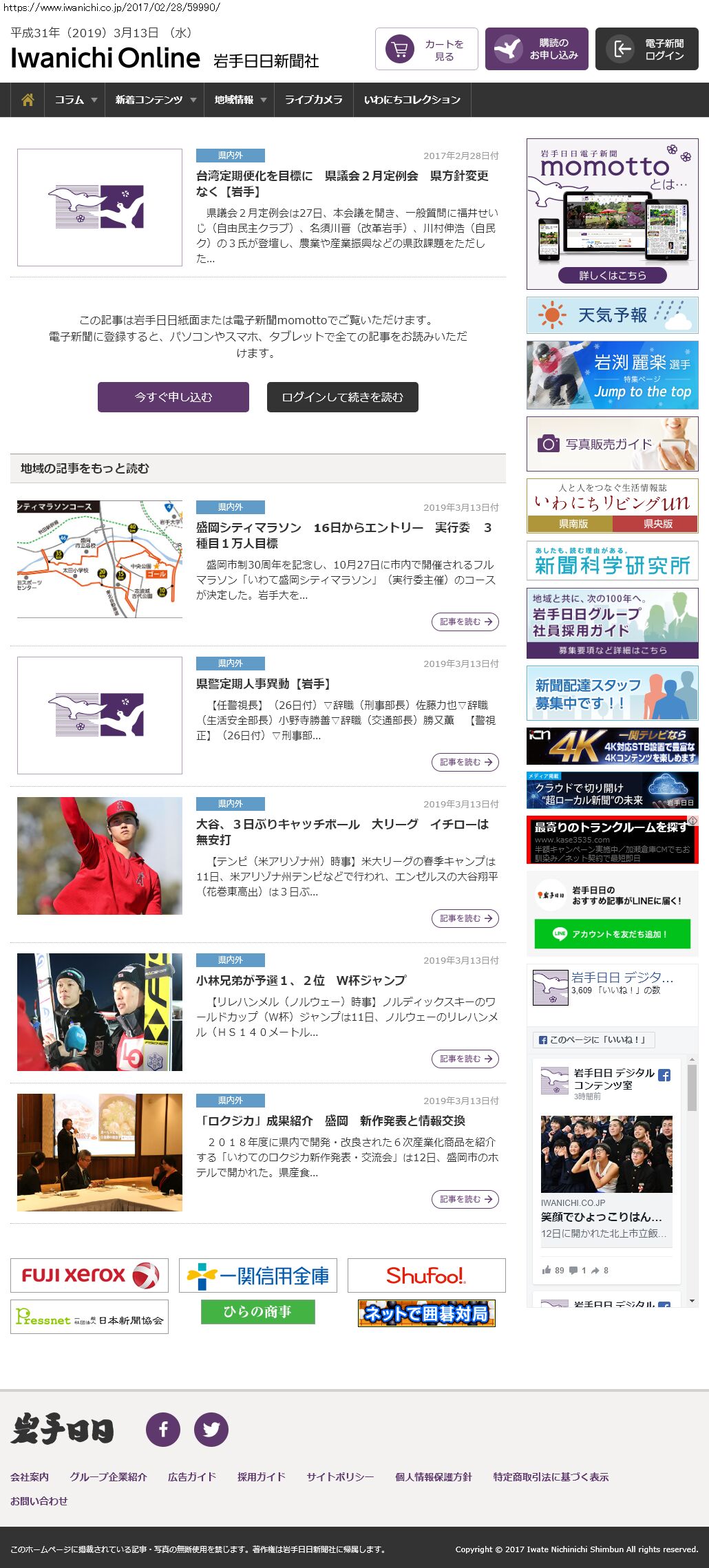Read the 盛岡シティマラソン article via 記事を読む

click(465, 622)
